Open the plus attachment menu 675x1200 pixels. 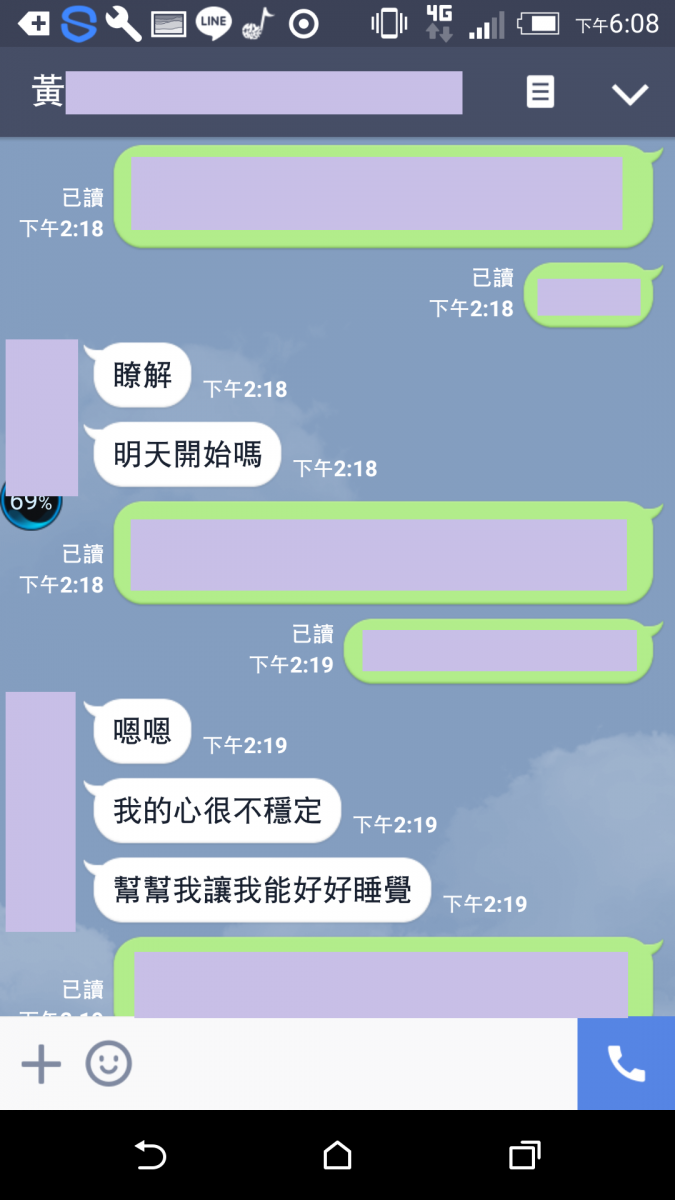coord(41,1064)
